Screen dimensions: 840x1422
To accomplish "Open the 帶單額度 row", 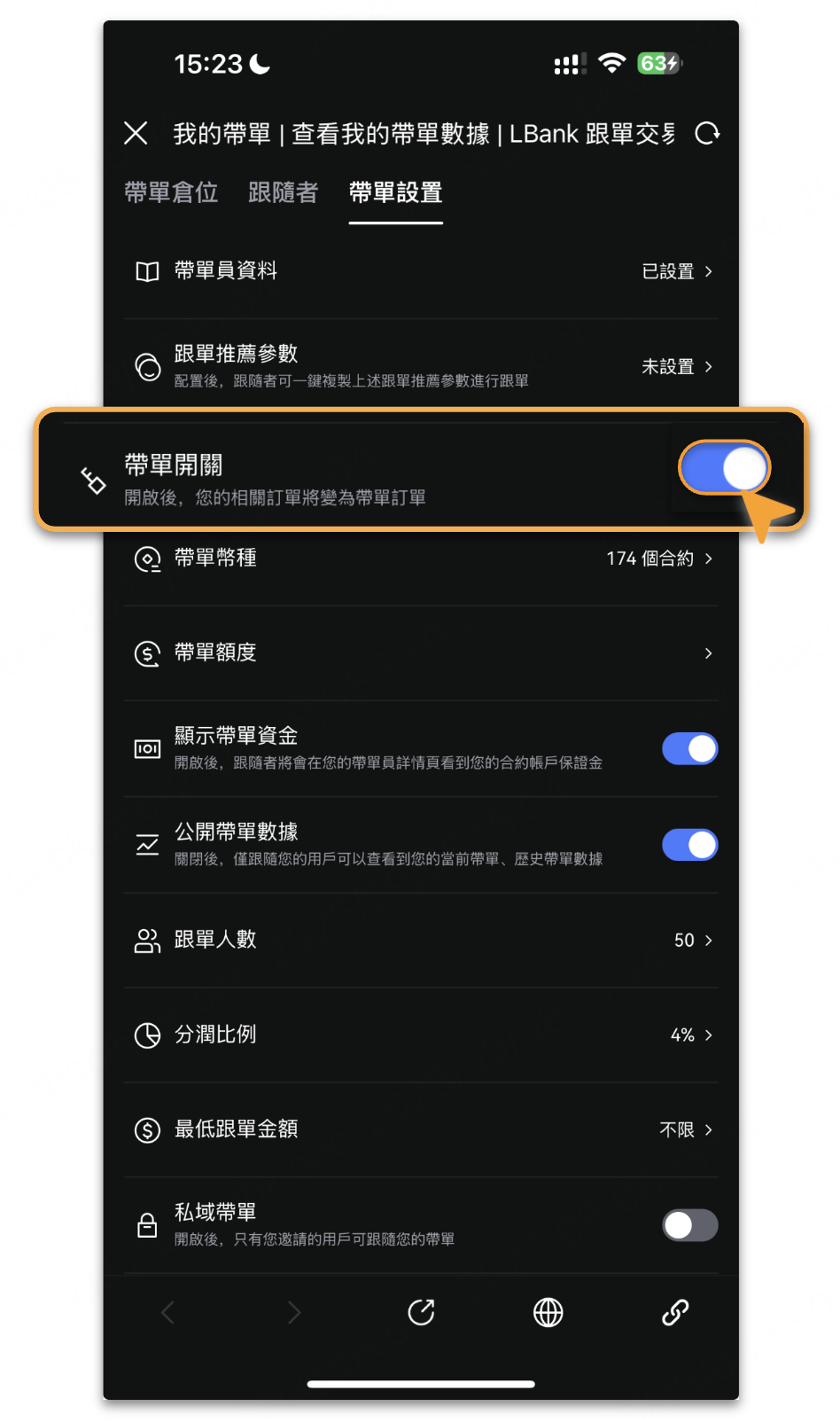I will (x=421, y=653).
